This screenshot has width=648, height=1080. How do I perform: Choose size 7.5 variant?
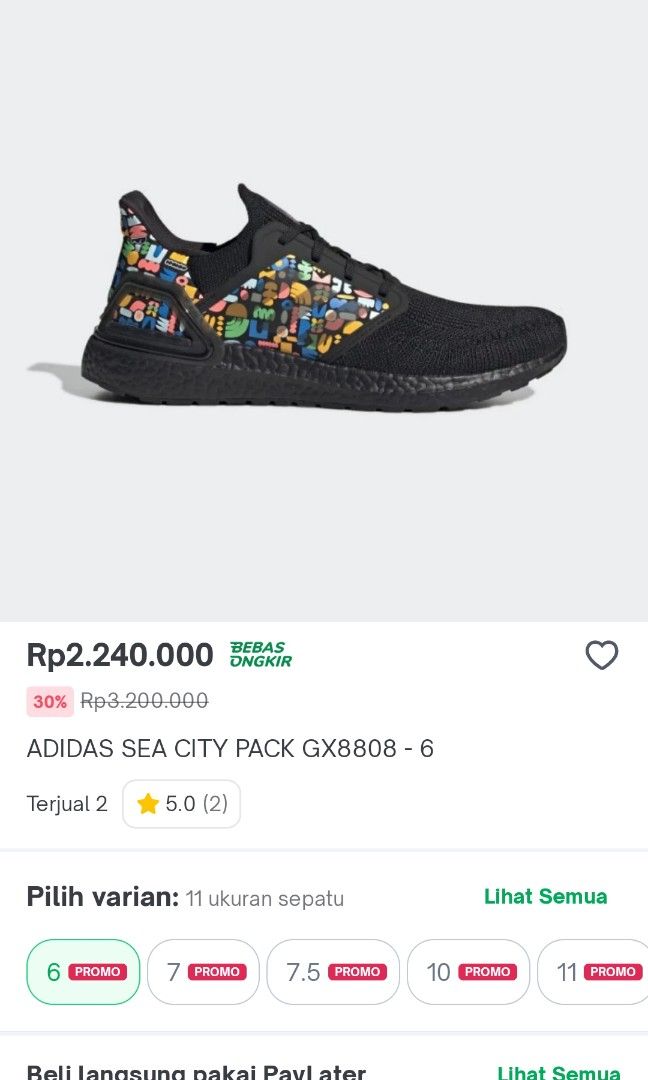click(x=333, y=972)
